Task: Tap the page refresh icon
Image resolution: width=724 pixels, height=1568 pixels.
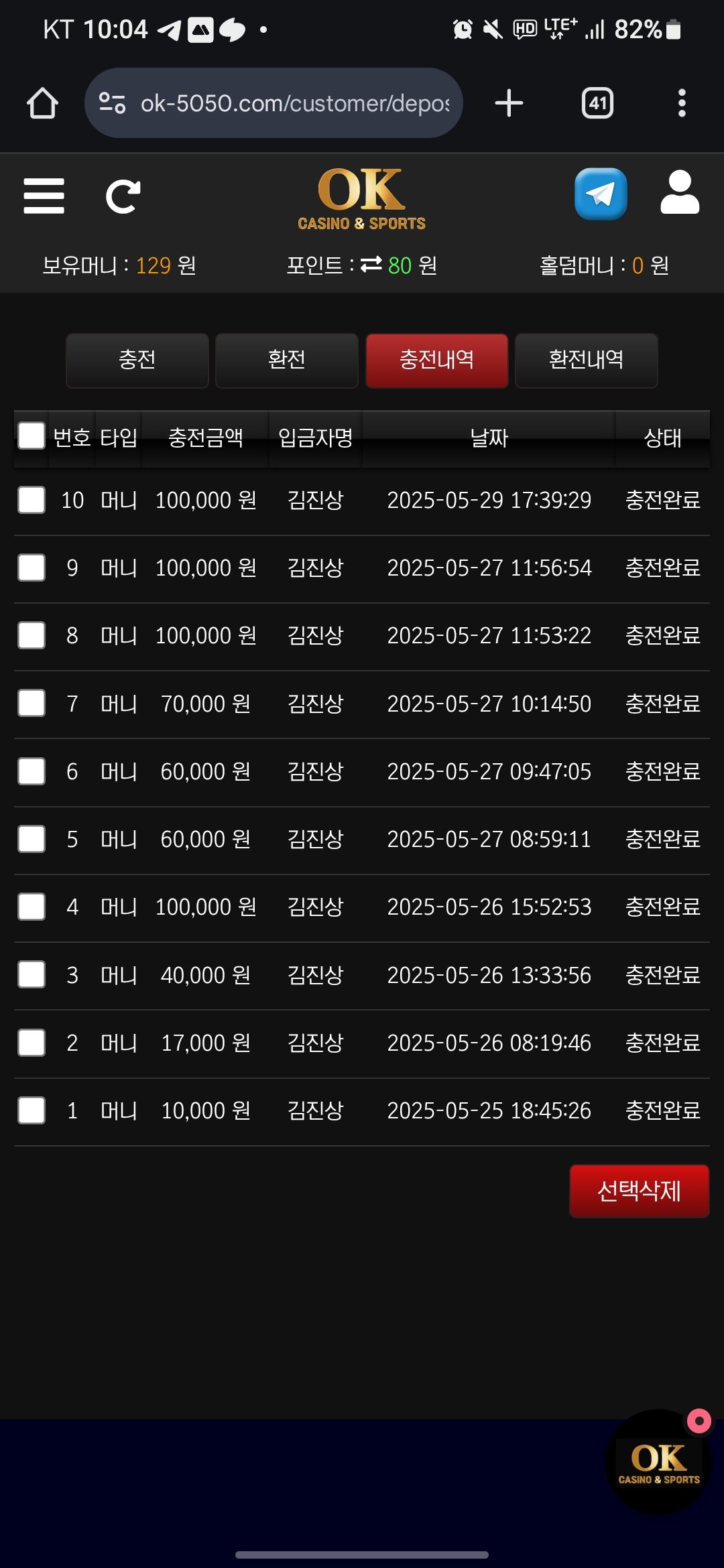Action: click(x=123, y=196)
